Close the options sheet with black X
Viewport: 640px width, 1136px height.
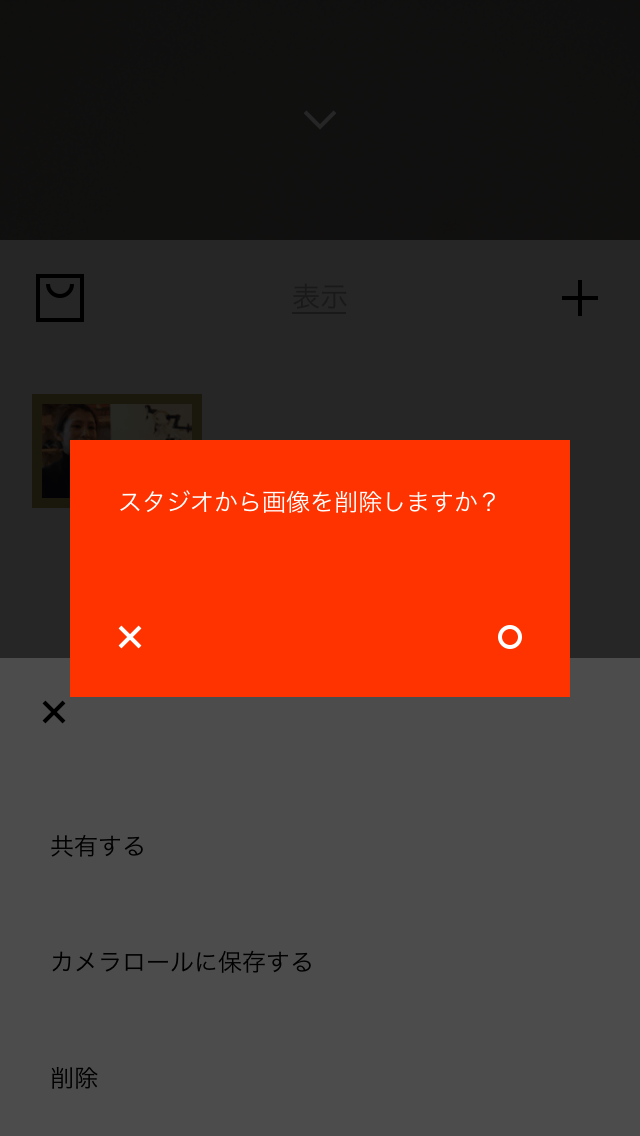(x=54, y=712)
